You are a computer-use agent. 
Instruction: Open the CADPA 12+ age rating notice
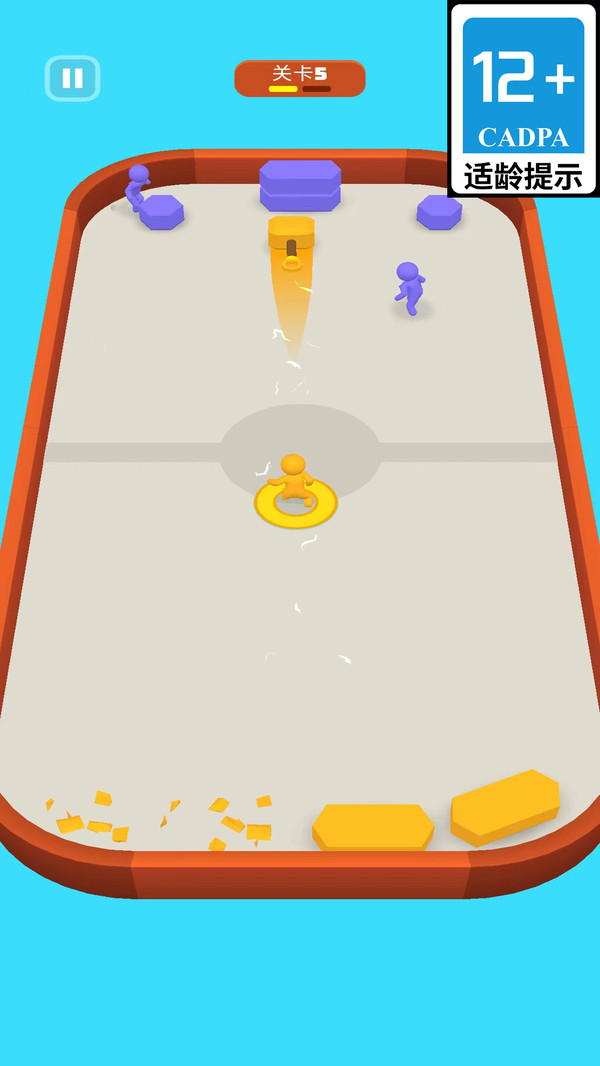tap(523, 98)
